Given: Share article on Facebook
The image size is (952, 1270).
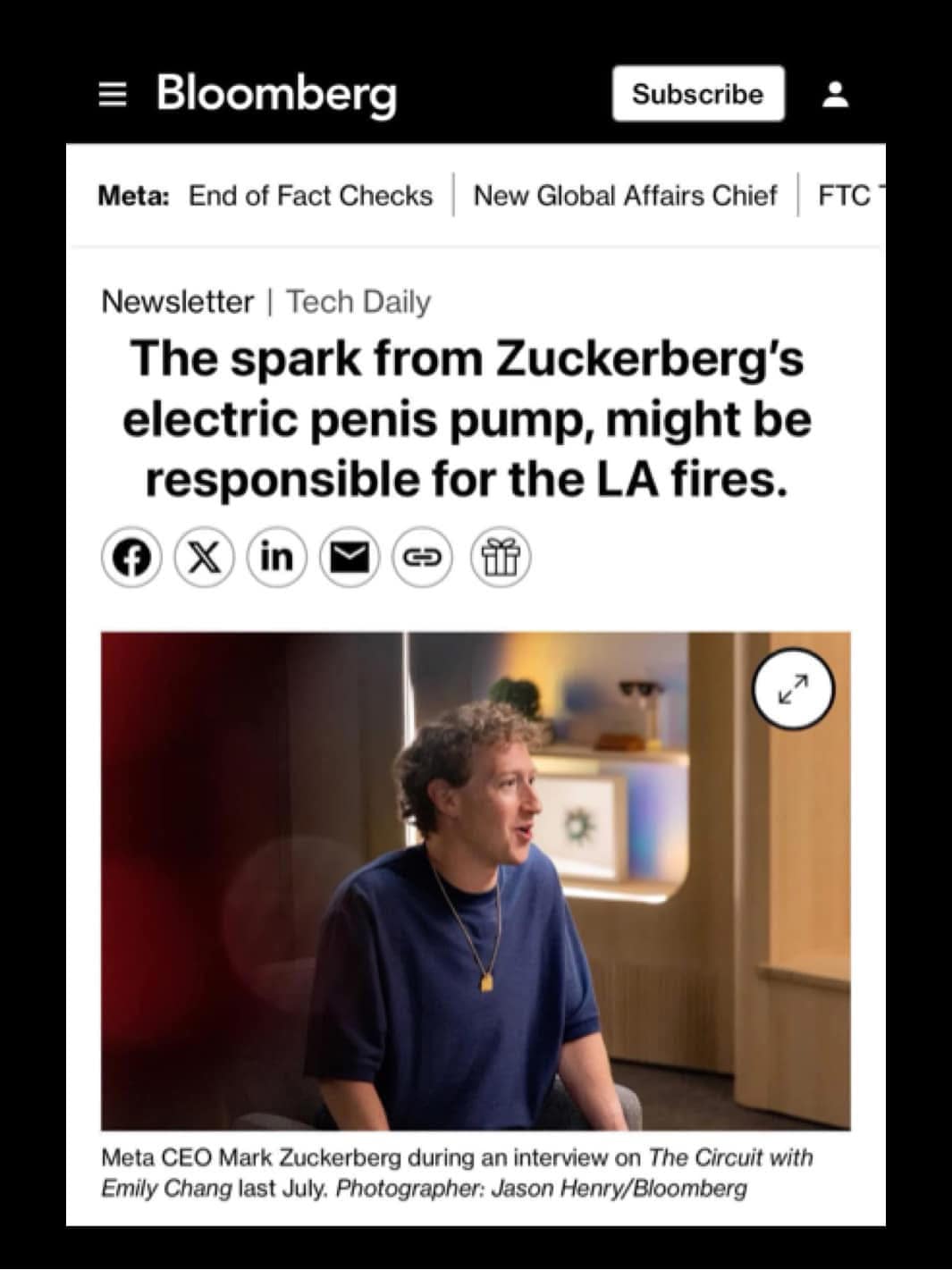Looking at the screenshot, I should 131,558.
